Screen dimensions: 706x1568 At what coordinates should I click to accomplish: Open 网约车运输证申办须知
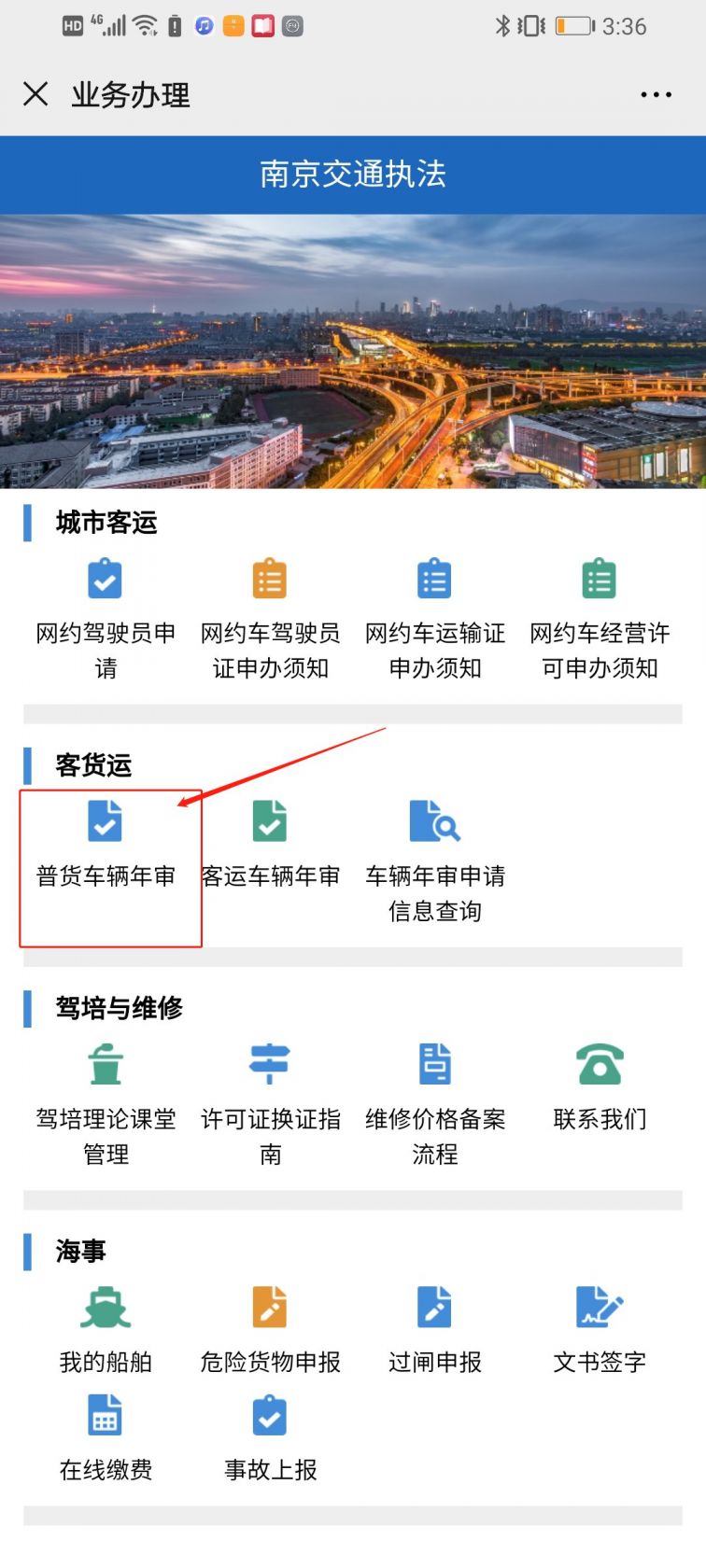[x=433, y=579]
